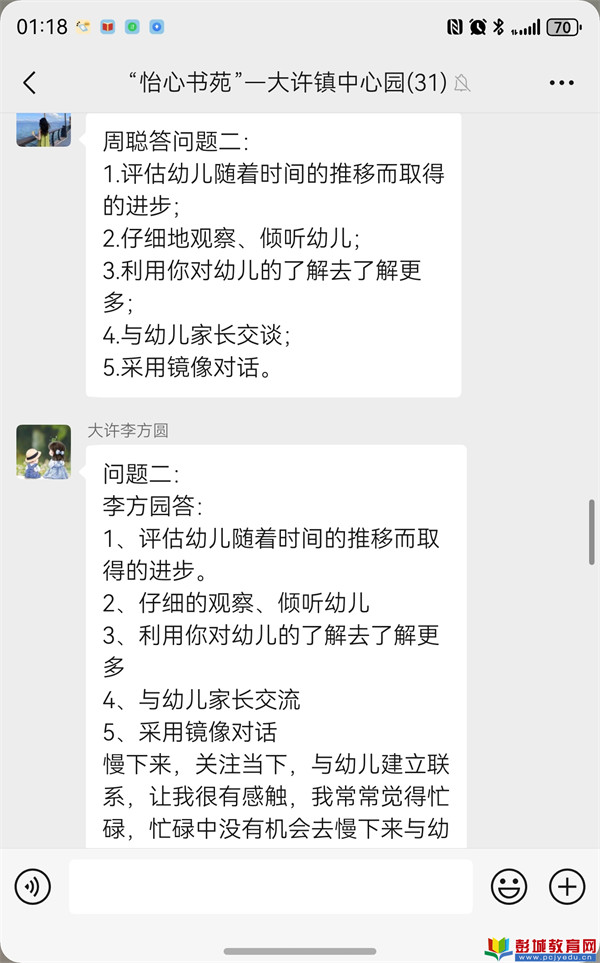
Task: Switch to voice message input
Action: pyautogui.click(x=33, y=886)
